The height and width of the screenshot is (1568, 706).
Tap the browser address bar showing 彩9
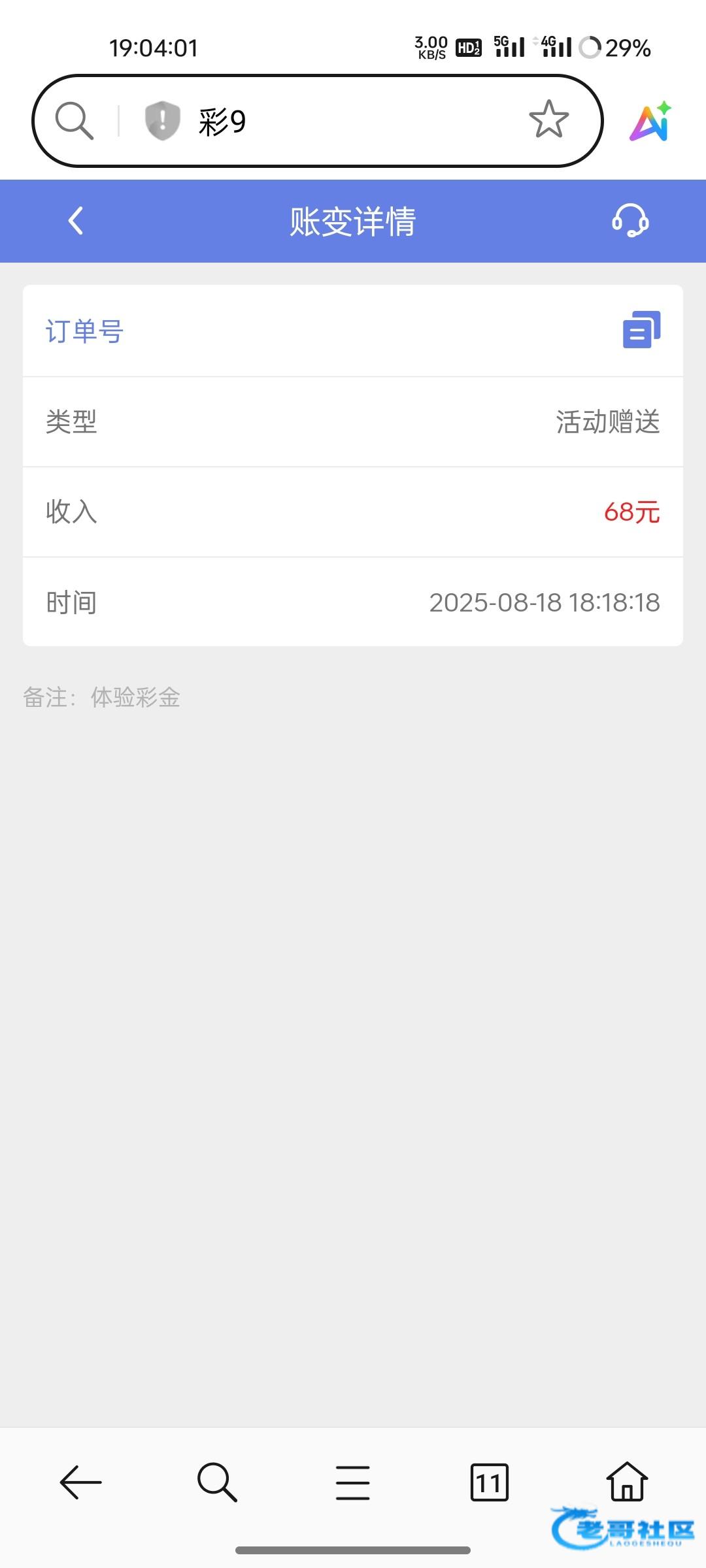[x=353, y=122]
